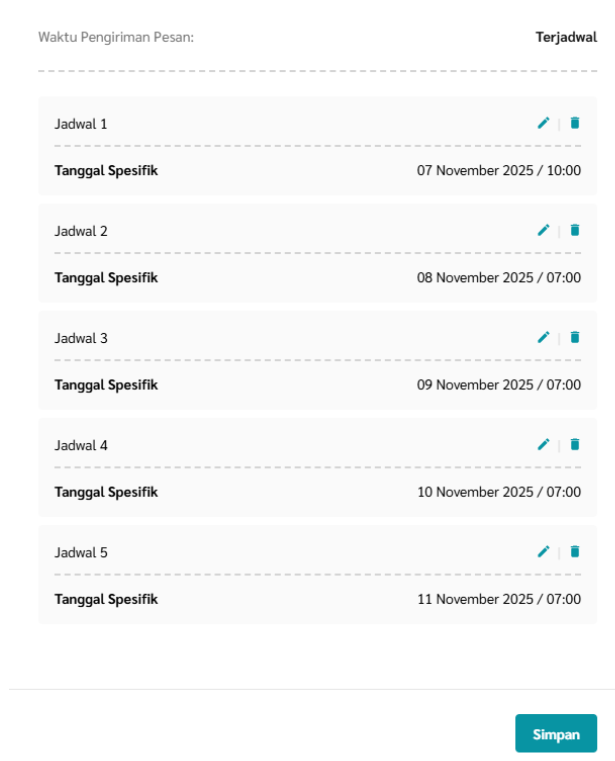Tap the pencil icon for Jadwal 2
Viewport: 615px width, 761px height.
543,230
